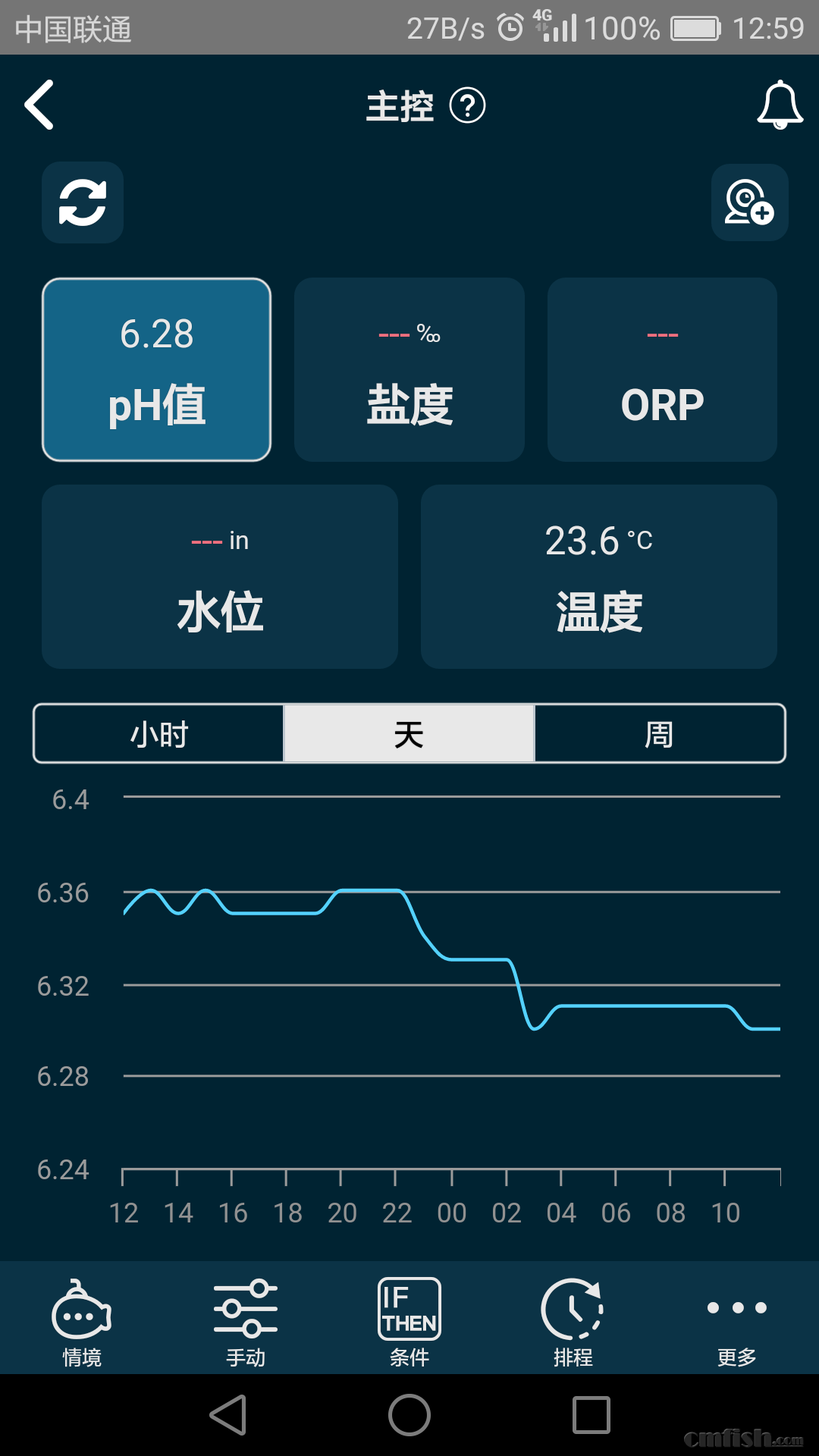Tap the system home button

click(409, 1415)
